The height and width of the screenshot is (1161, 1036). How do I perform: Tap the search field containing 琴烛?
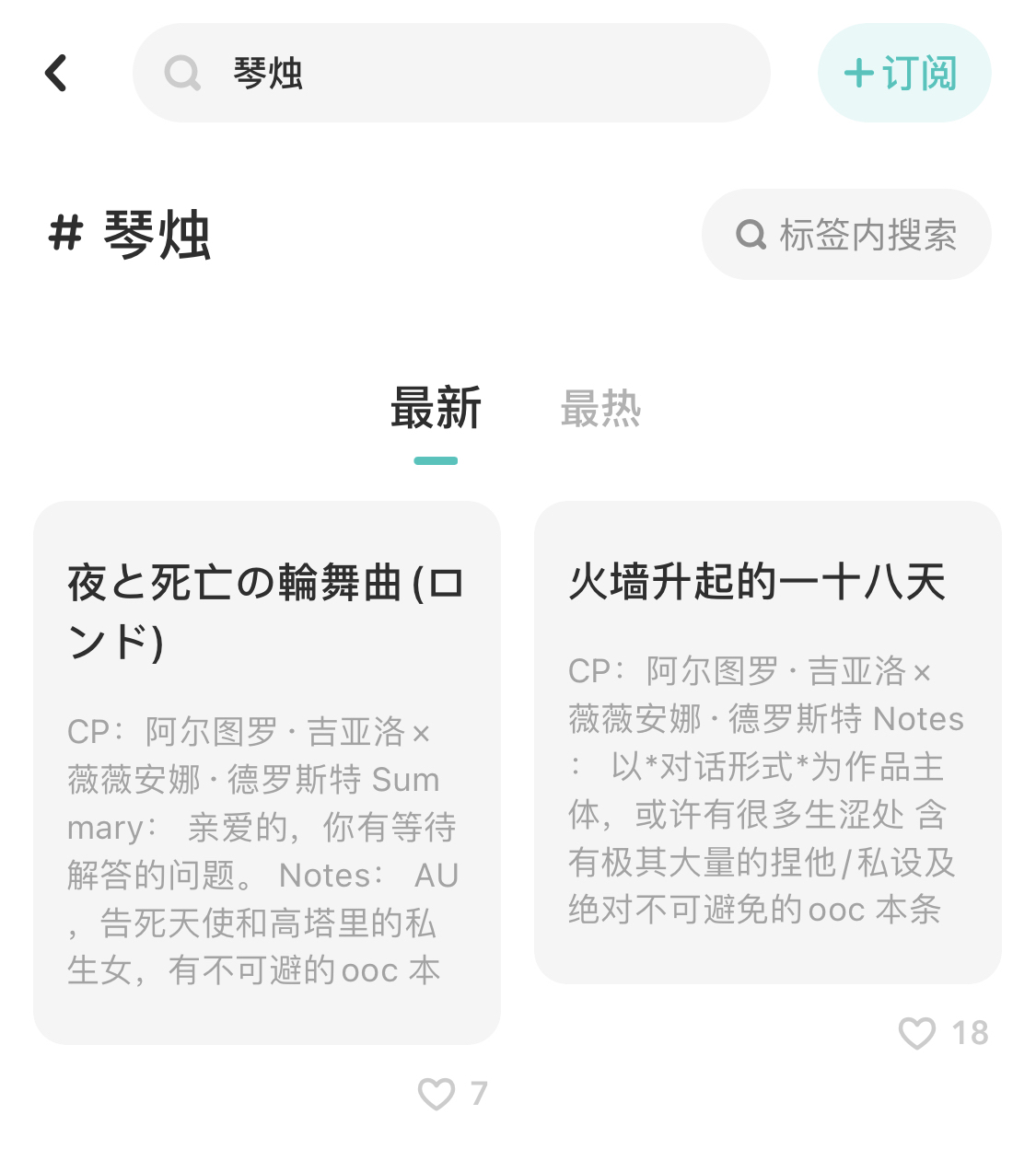pyautogui.click(x=451, y=74)
